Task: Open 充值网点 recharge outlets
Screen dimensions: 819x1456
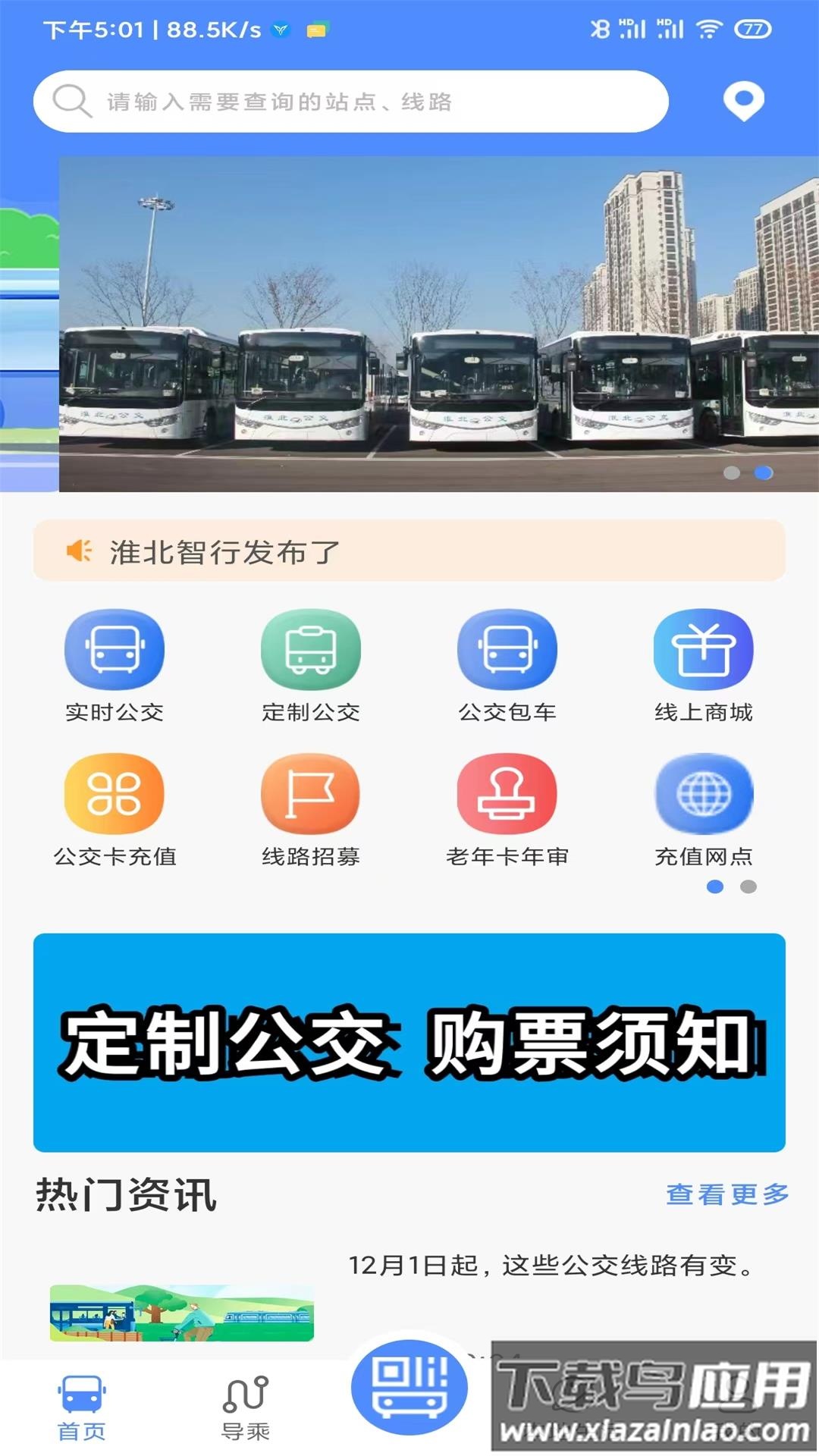Action: coord(704,809)
